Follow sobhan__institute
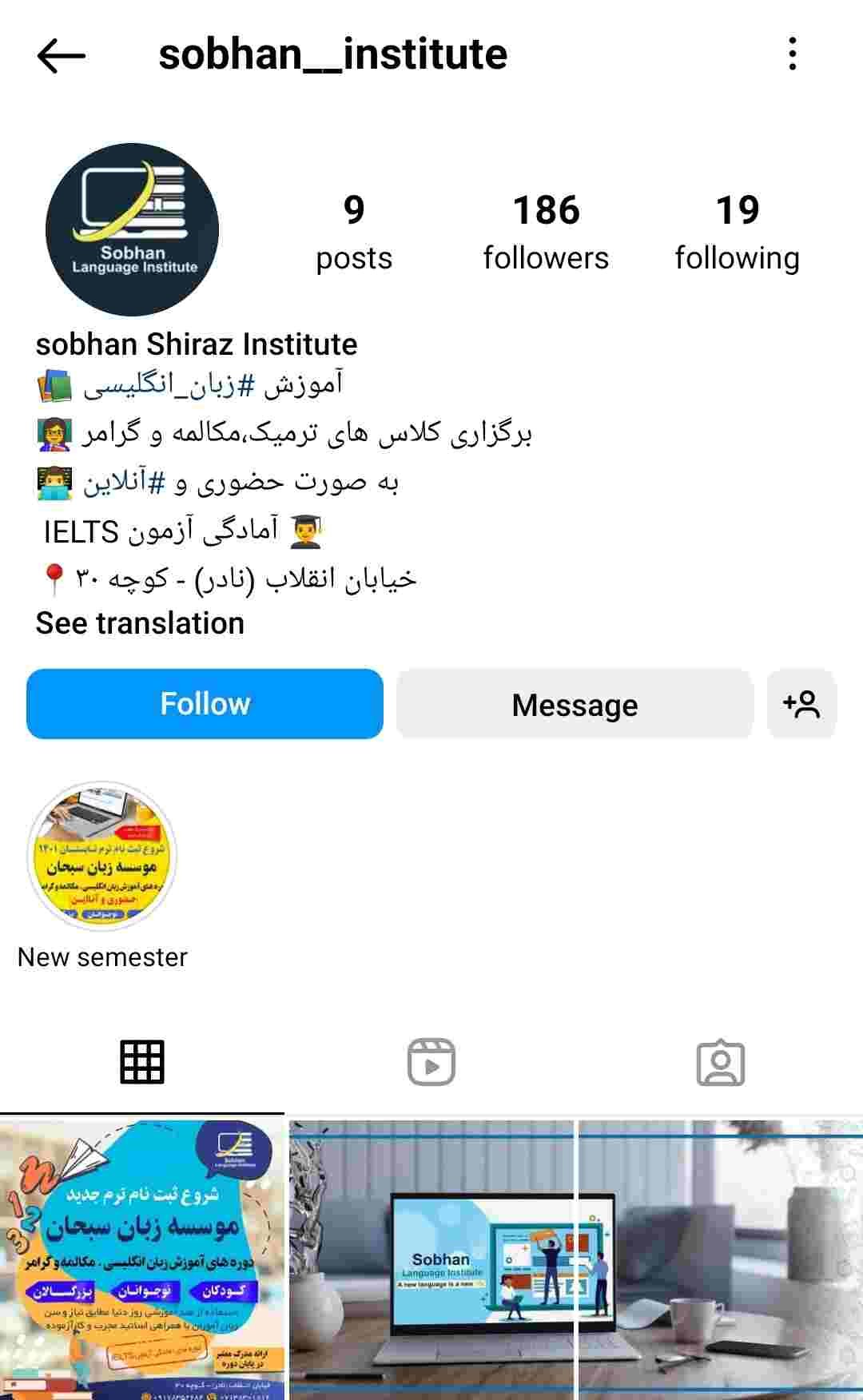Screen dimensions: 863x1400 pyautogui.click(x=205, y=704)
